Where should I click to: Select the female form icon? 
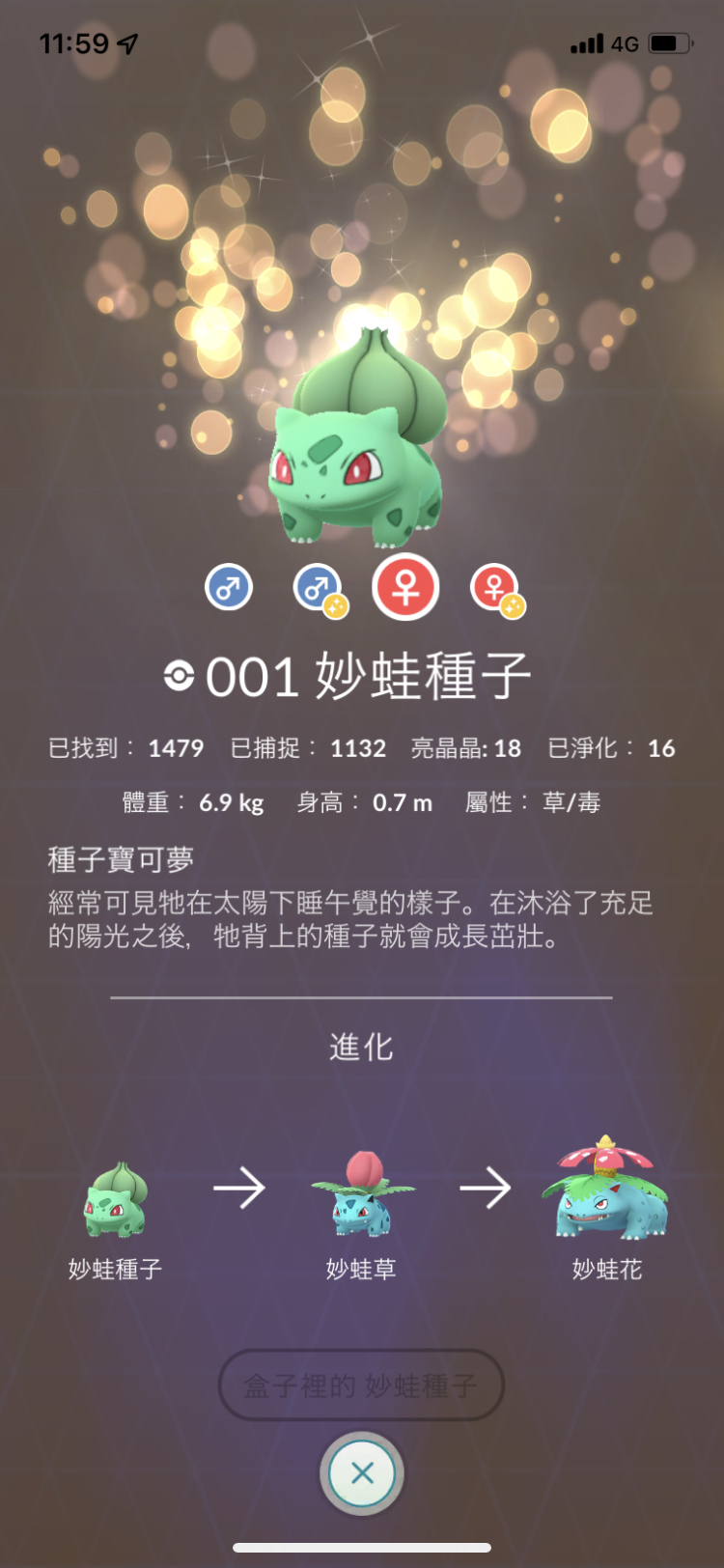click(405, 587)
